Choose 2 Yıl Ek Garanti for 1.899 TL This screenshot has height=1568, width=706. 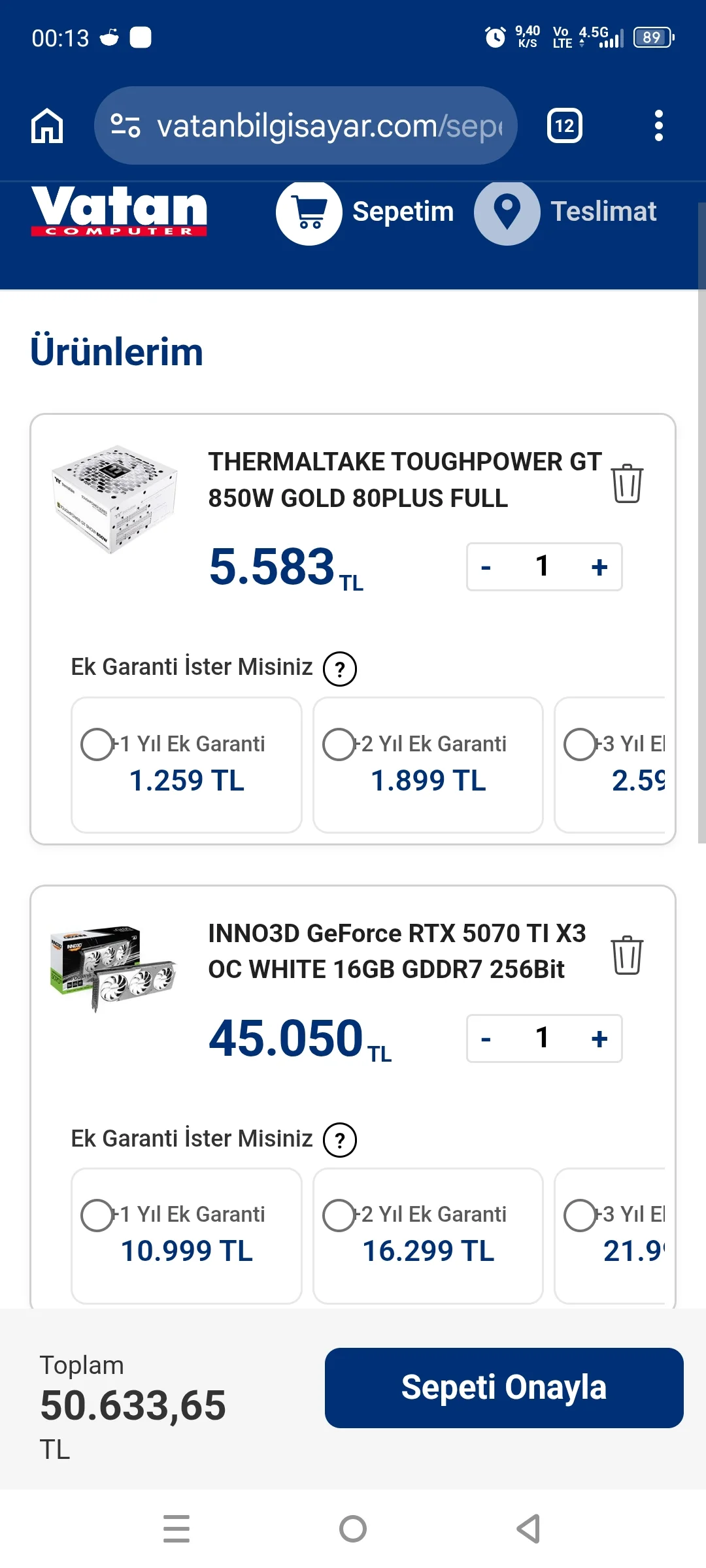(x=339, y=744)
